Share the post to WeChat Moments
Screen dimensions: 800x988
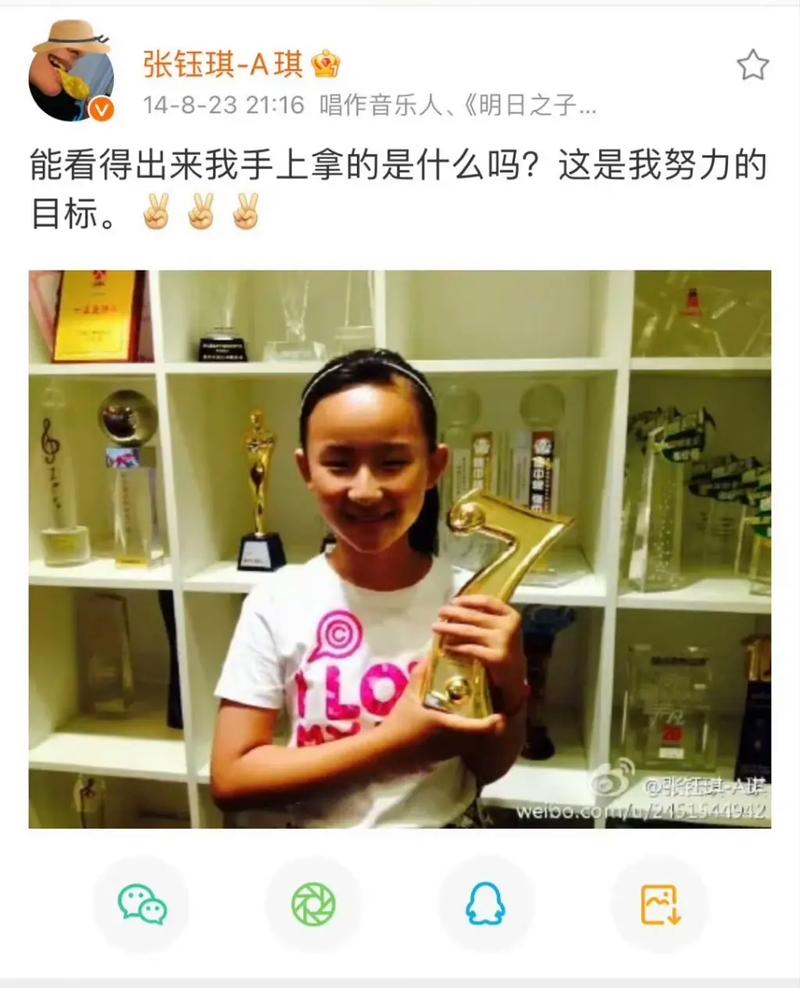[313, 904]
